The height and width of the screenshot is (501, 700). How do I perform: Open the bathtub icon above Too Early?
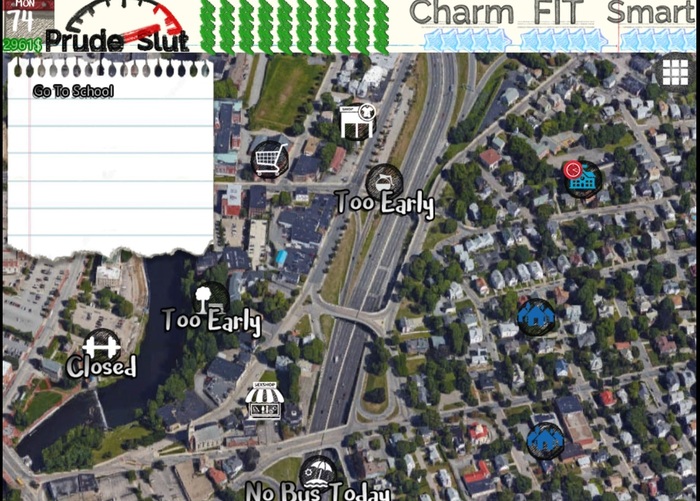tap(383, 181)
